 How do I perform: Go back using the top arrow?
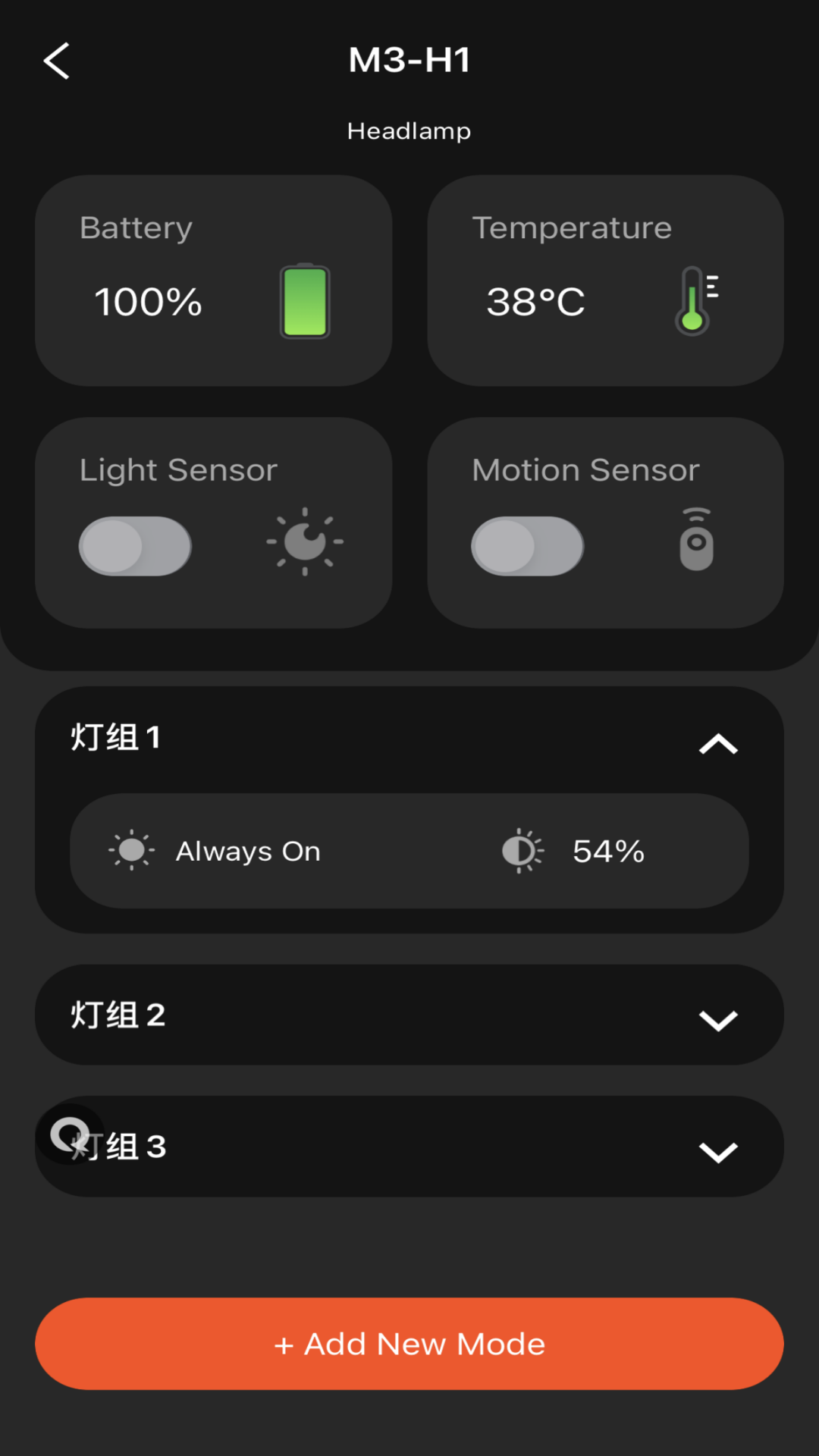(57, 61)
